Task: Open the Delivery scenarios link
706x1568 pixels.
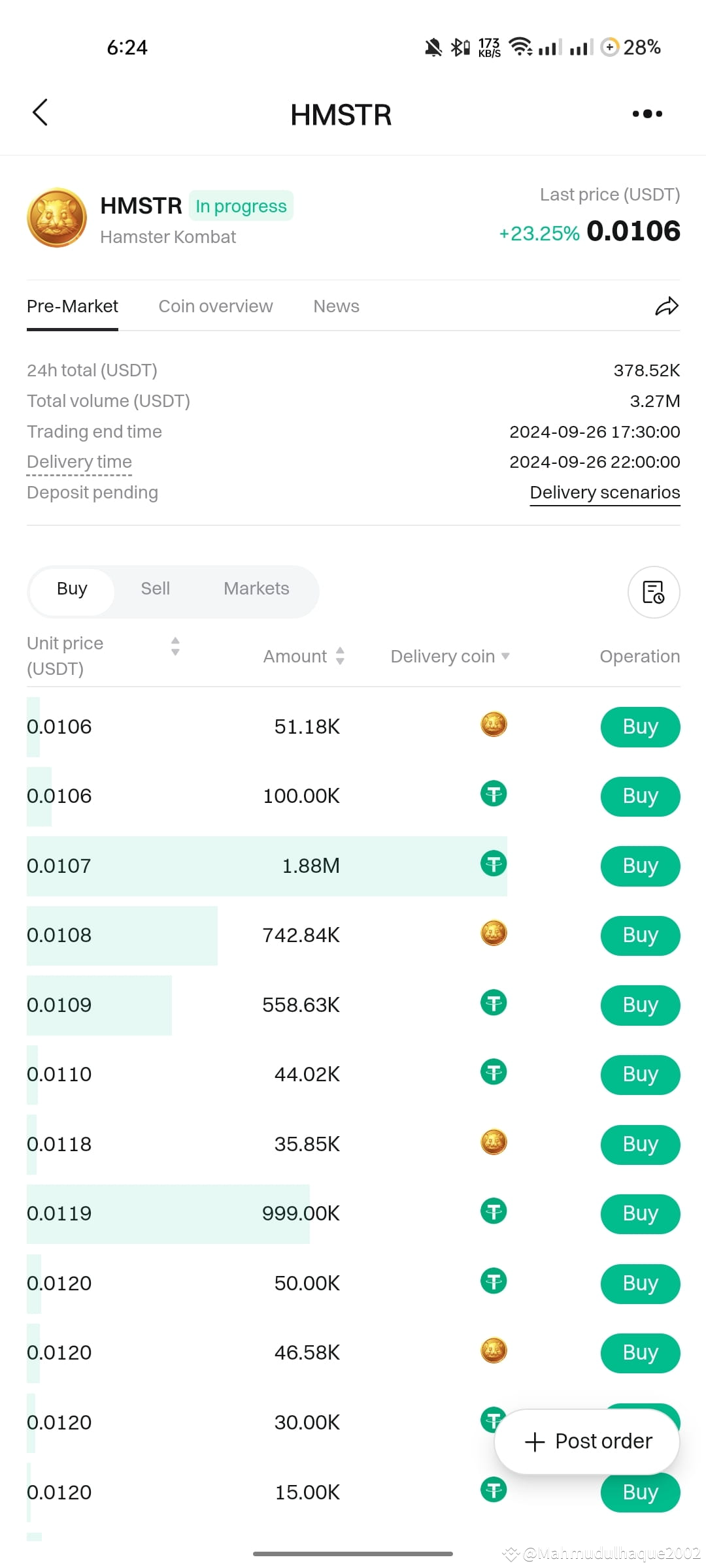Action: pyautogui.click(x=604, y=492)
